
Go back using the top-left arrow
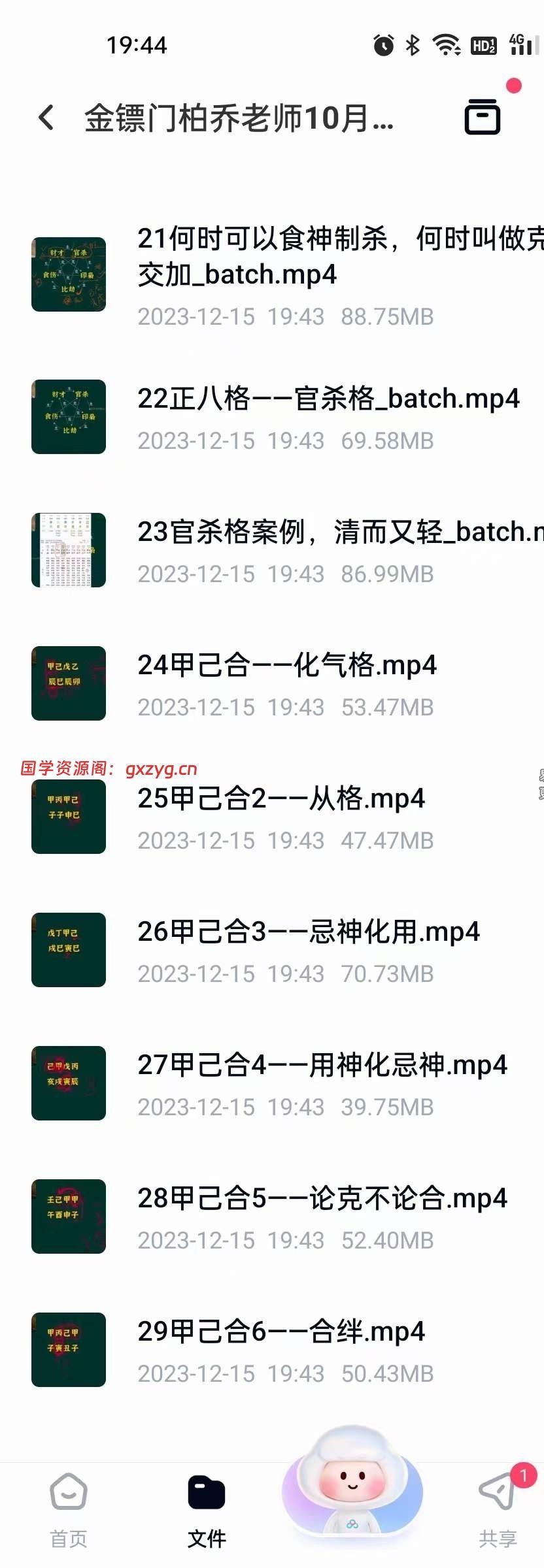(x=46, y=118)
